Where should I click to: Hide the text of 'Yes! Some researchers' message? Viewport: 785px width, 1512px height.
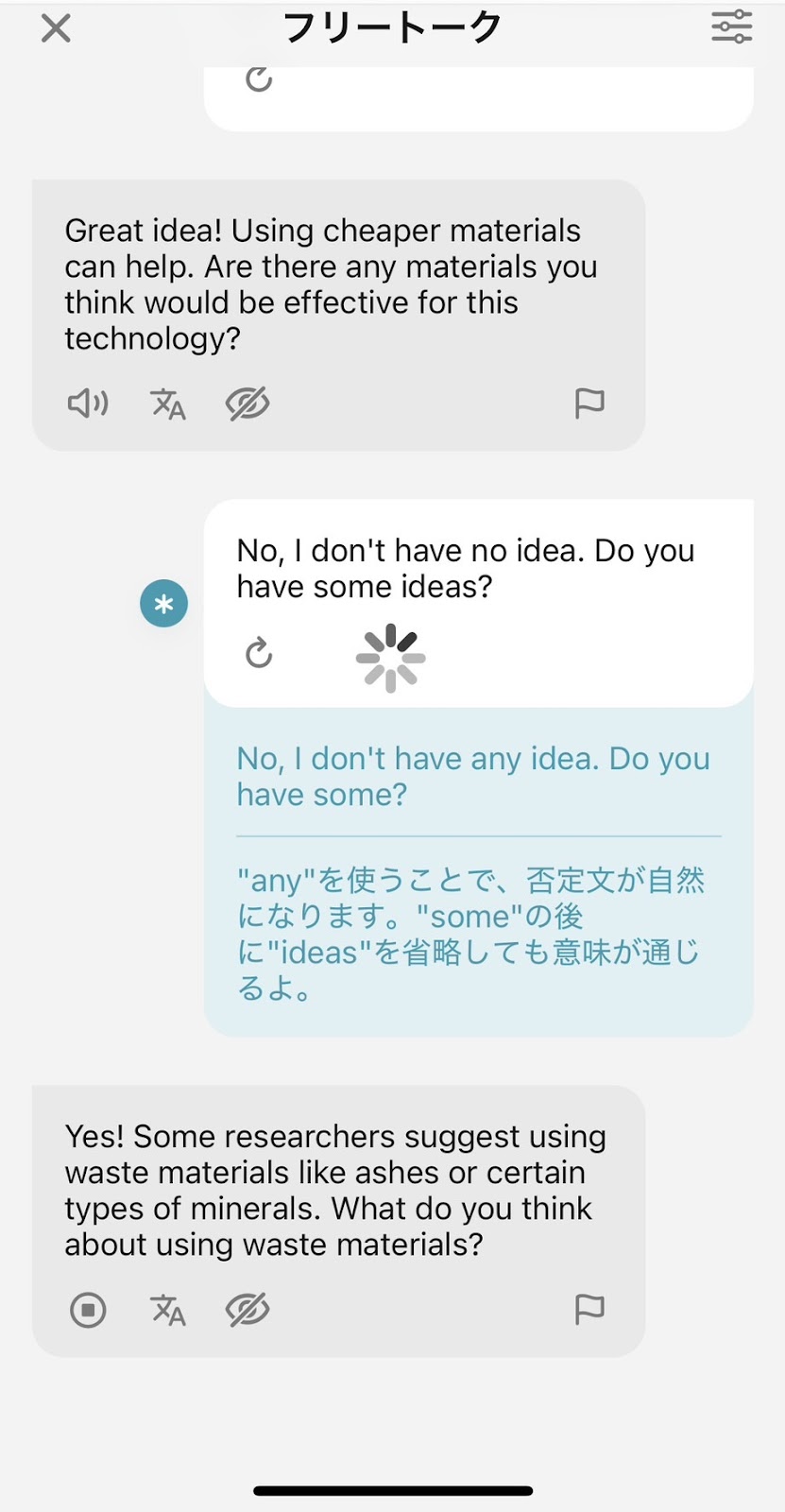247,1310
